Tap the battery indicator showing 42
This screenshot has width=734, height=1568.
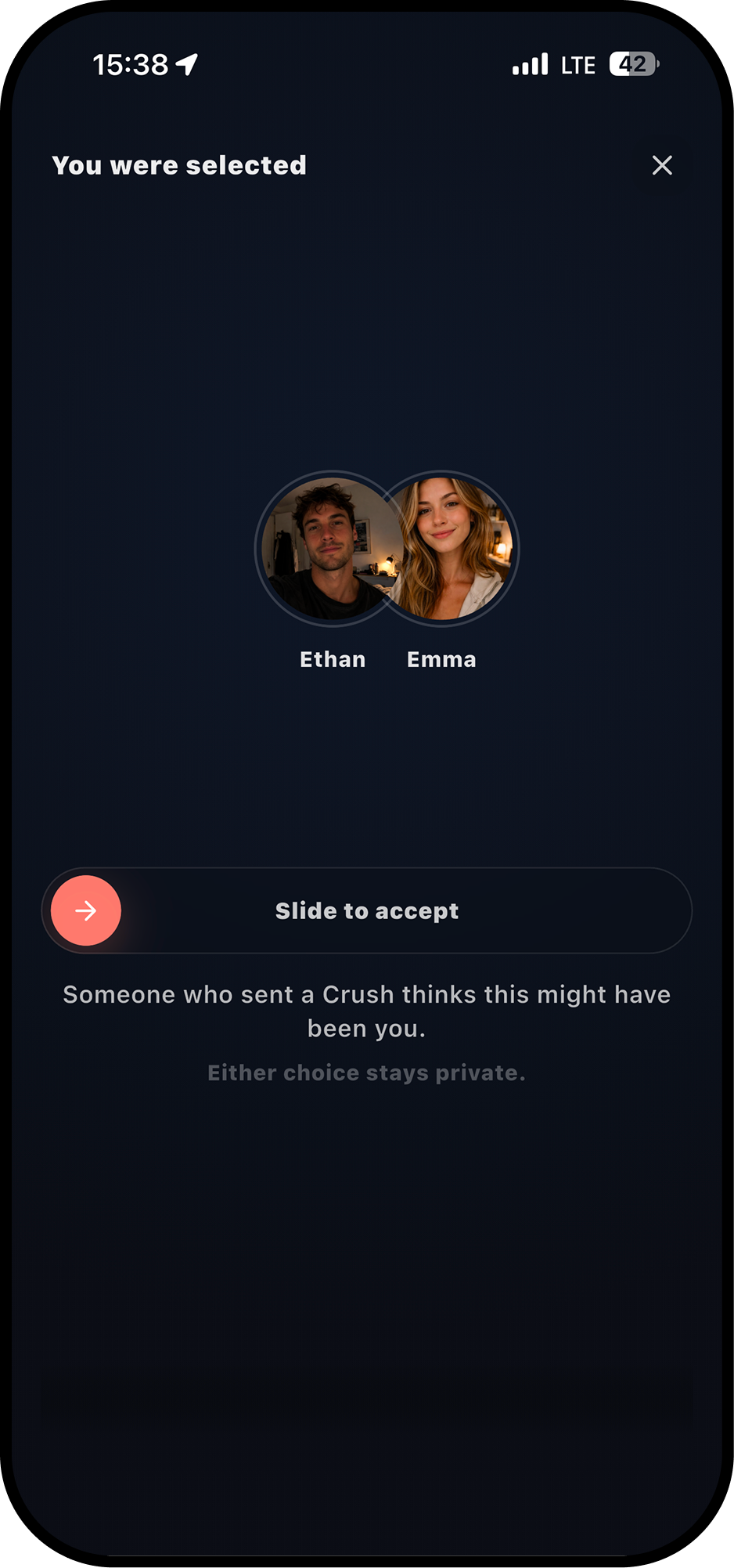(x=634, y=64)
